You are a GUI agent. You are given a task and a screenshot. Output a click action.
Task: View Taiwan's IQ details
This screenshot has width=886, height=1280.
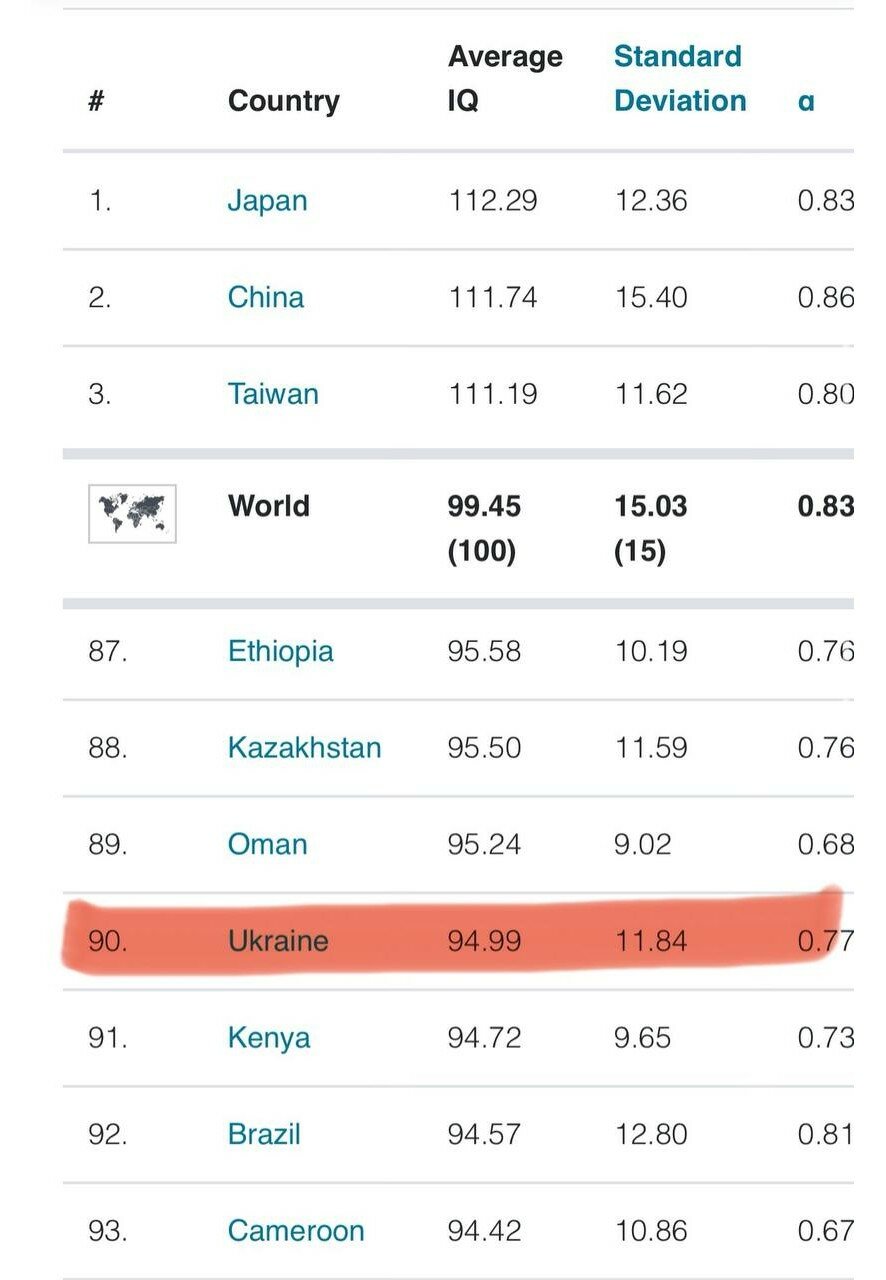(273, 394)
